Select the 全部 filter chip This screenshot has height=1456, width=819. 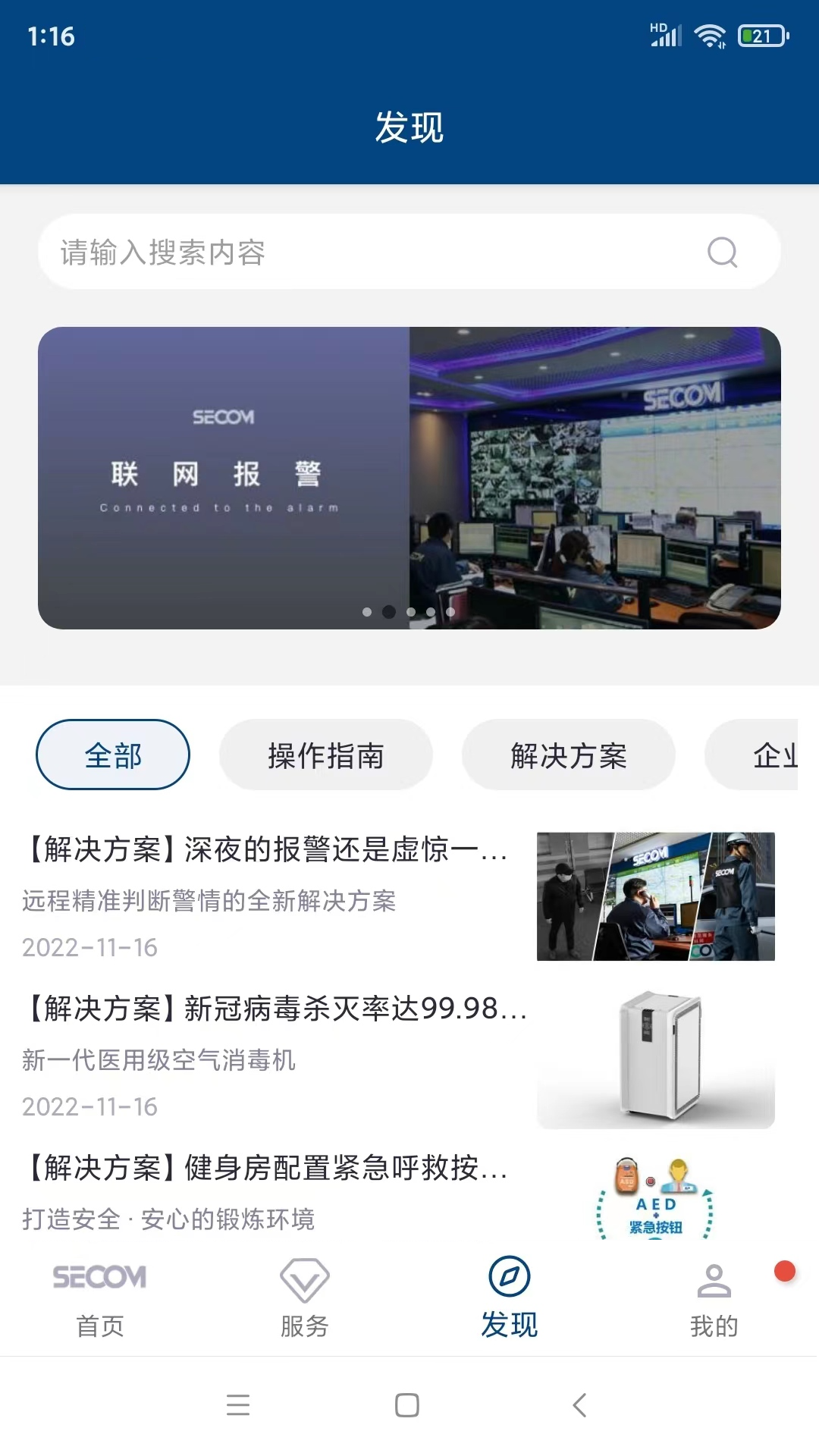(111, 754)
